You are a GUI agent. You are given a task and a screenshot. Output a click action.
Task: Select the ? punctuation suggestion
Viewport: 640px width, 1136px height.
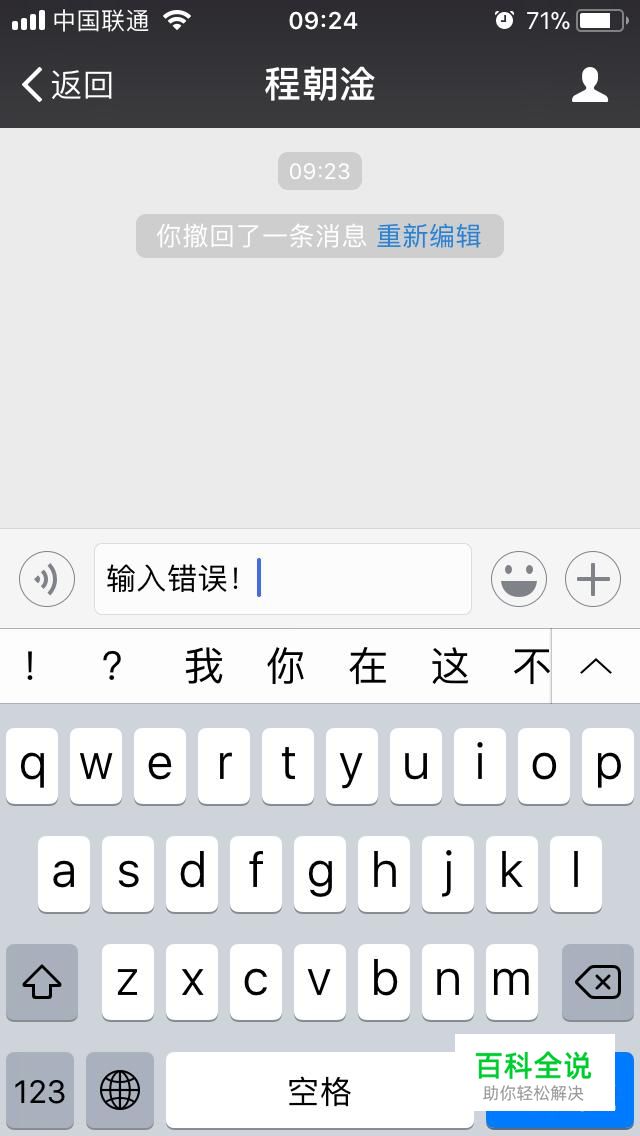click(x=112, y=667)
